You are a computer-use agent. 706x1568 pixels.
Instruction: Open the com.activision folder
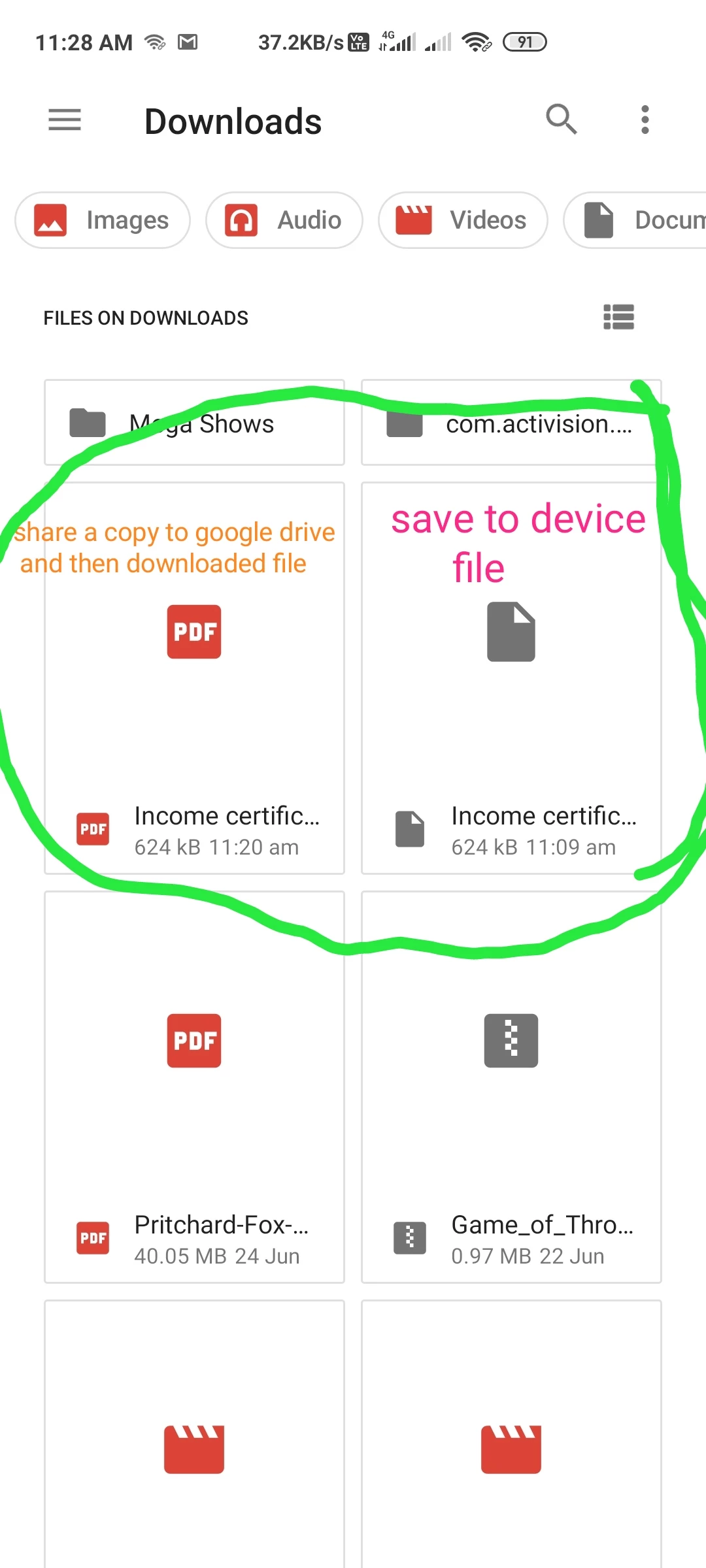[x=511, y=423]
